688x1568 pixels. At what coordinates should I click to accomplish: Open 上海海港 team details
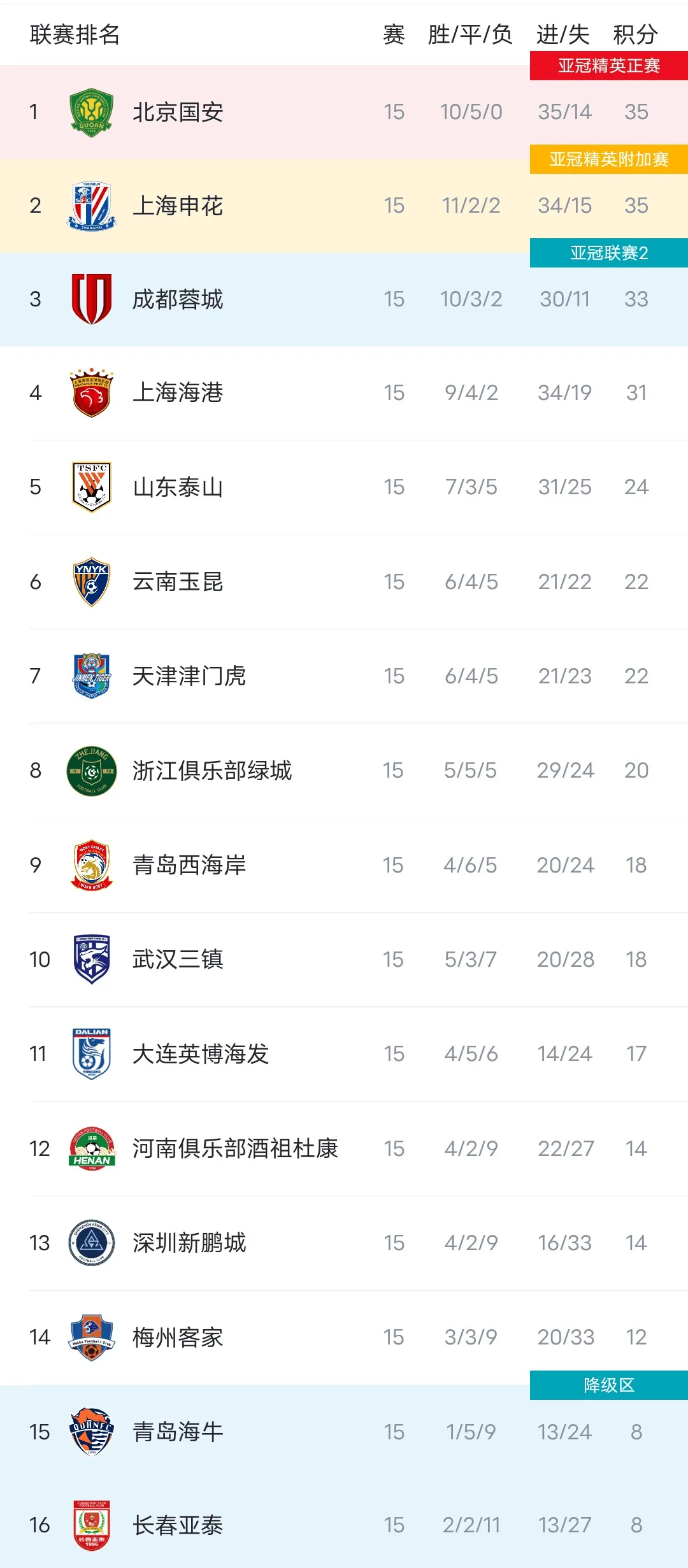344,393
